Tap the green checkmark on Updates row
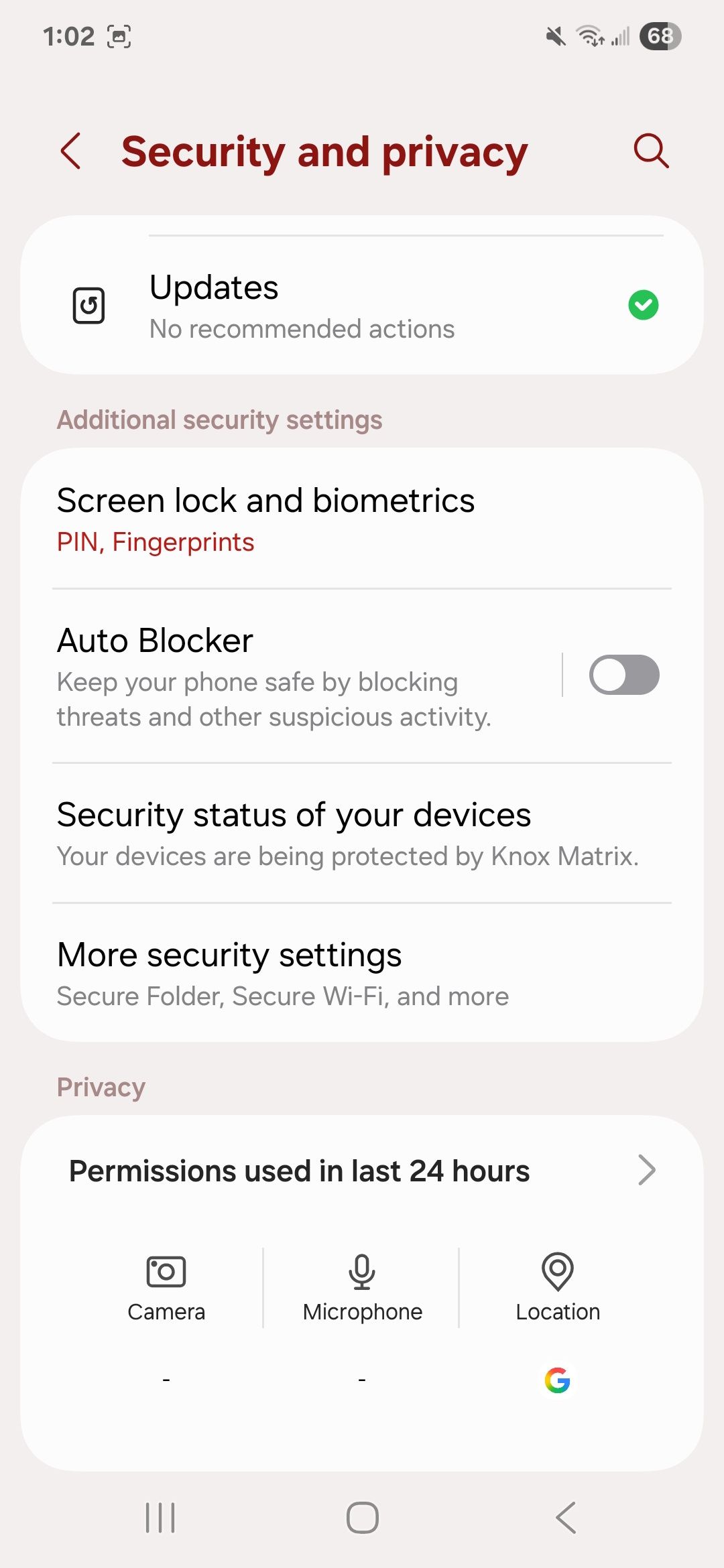The width and height of the screenshot is (724, 1568). tap(642, 305)
